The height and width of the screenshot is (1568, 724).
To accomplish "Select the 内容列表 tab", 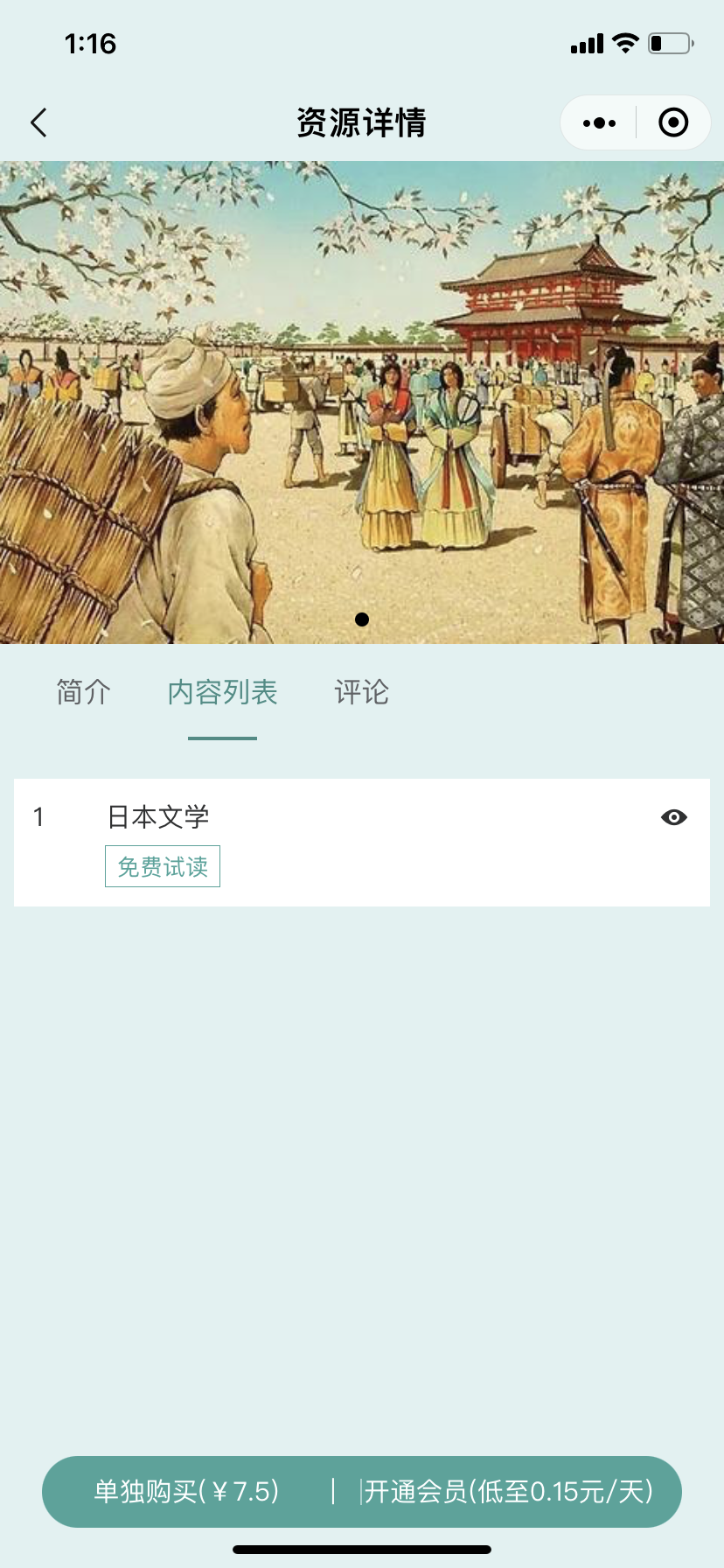I will point(222,692).
